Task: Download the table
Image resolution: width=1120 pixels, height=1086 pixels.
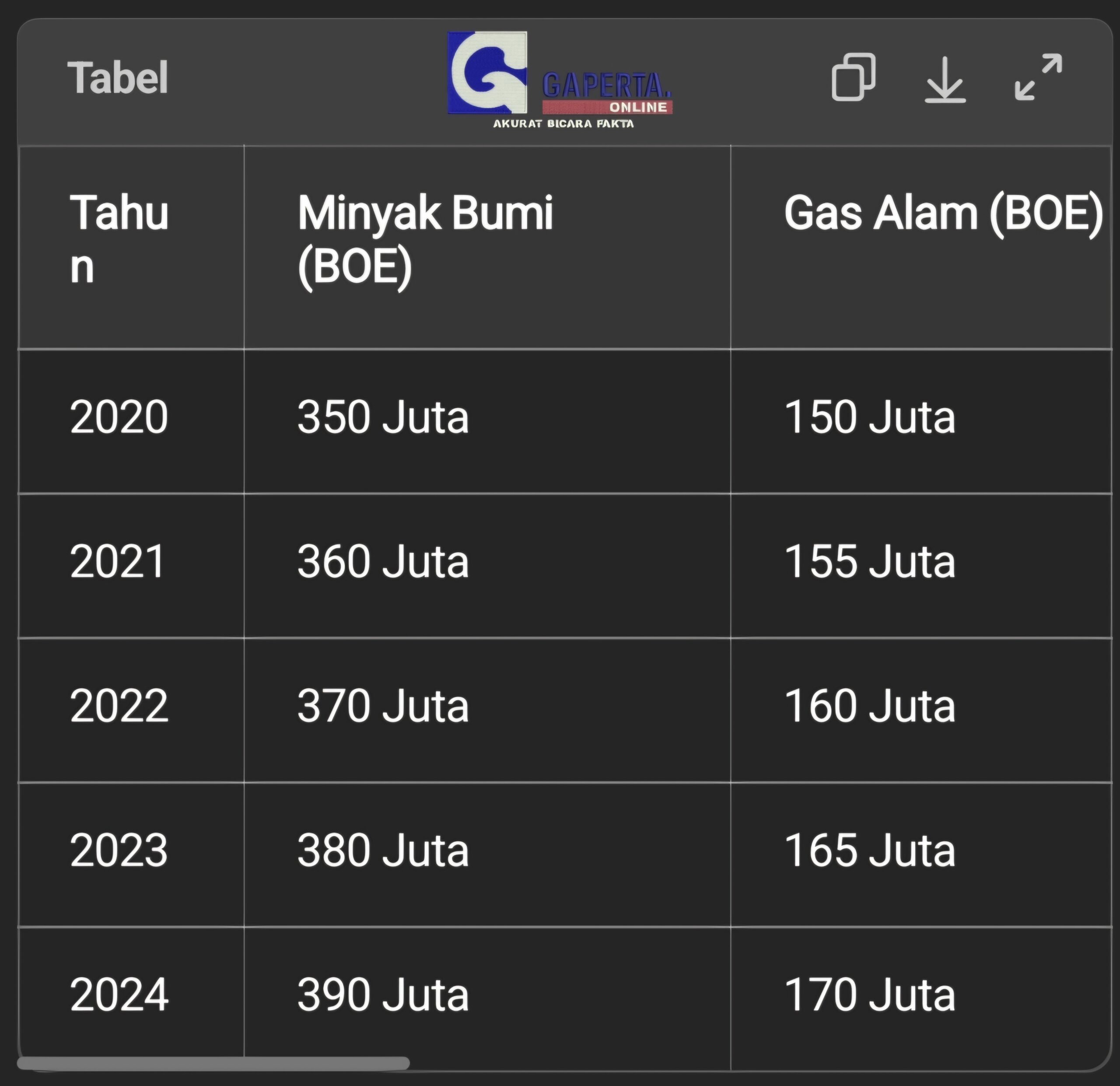Action: point(945,80)
